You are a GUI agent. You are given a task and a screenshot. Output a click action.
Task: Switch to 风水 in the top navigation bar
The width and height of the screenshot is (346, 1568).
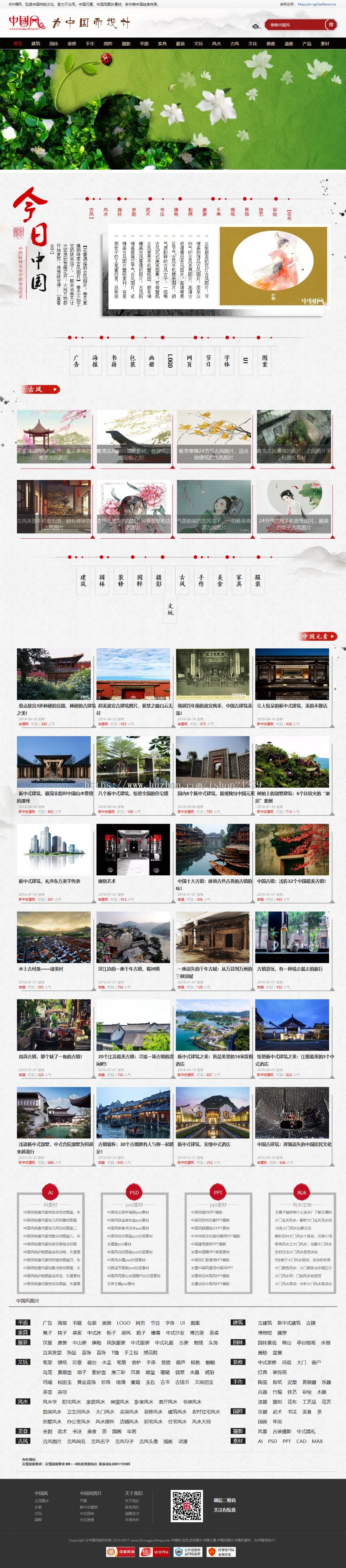tap(216, 44)
